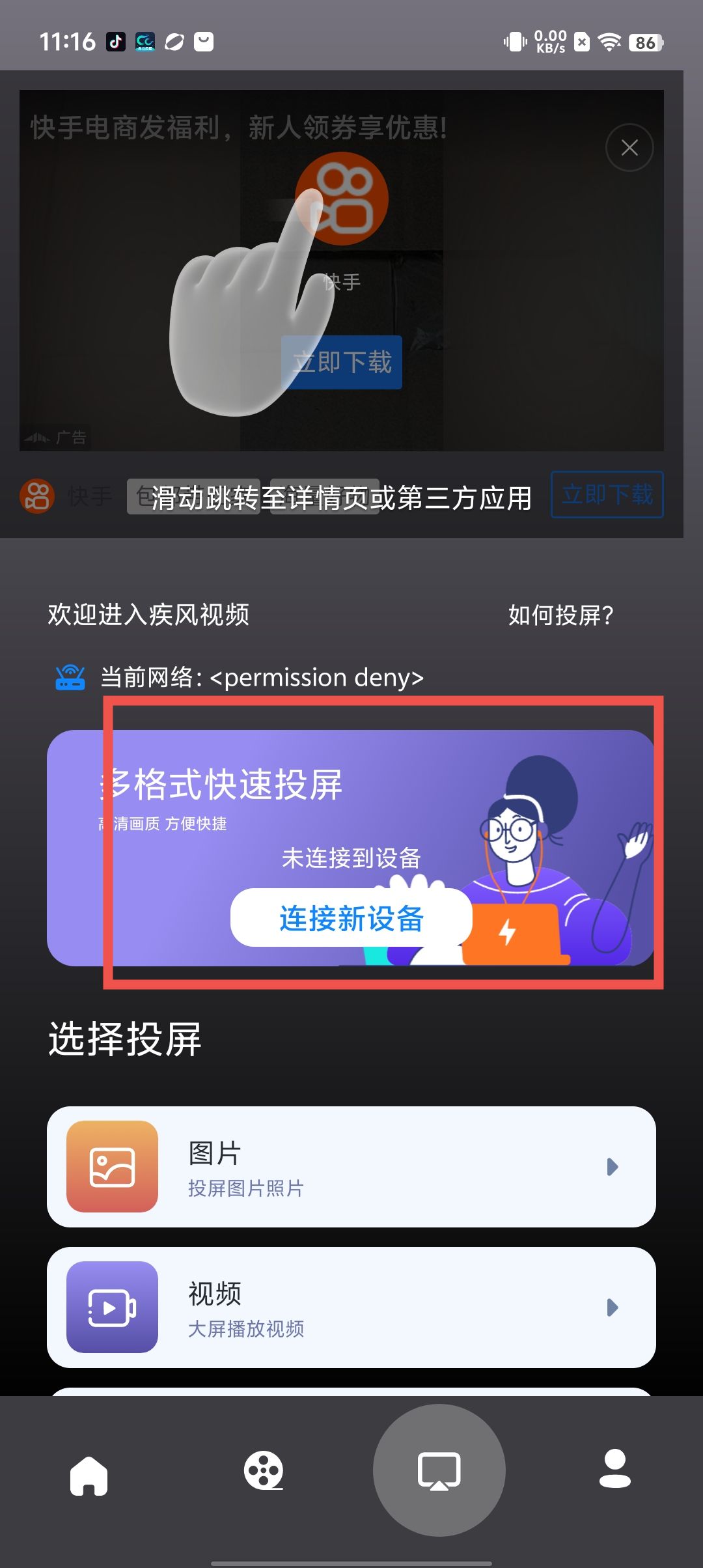Tap 立即下载 button inside the ad video
Image resolution: width=703 pixels, height=1568 pixels.
(x=342, y=362)
